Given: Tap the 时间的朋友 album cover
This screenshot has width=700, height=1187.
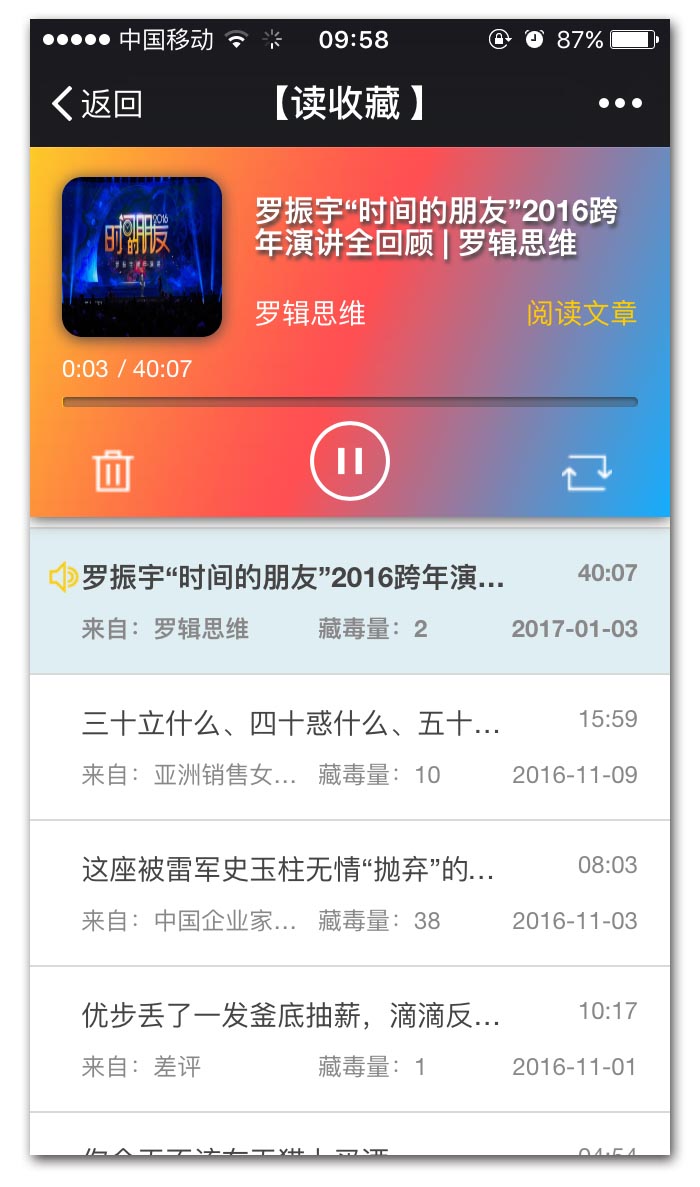Looking at the screenshot, I should (x=142, y=257).
